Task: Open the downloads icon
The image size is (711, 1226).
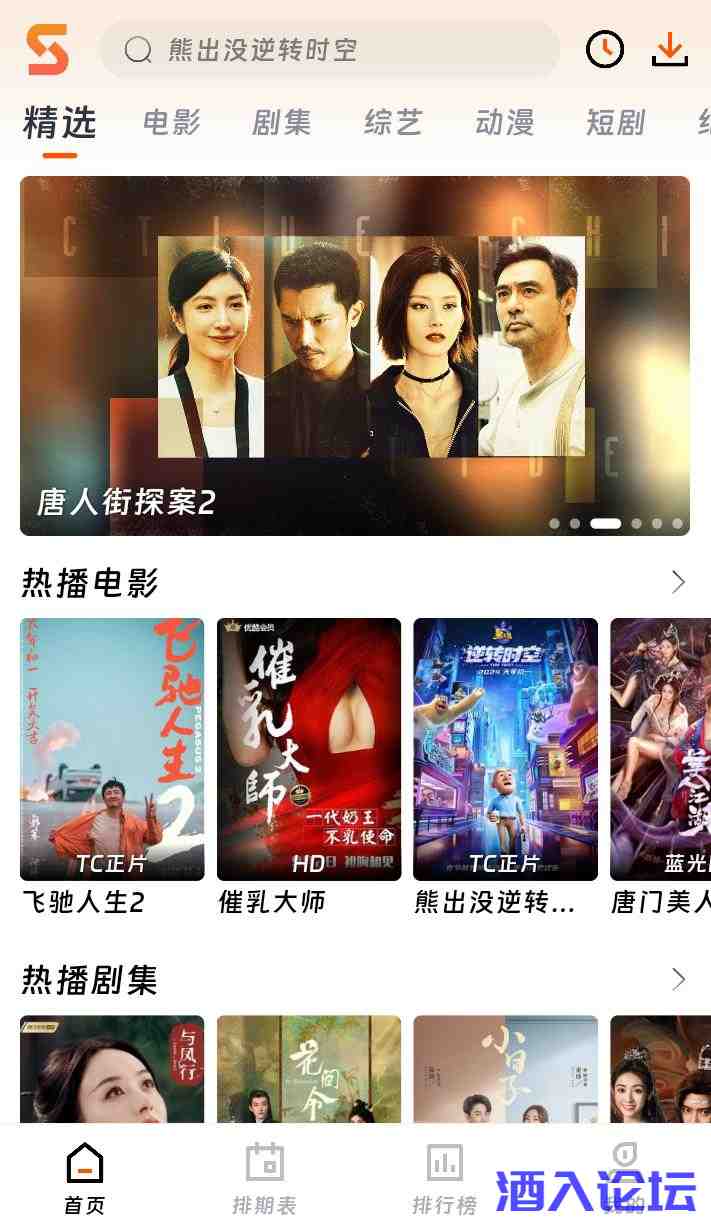Action: click(x=670, y=50)
